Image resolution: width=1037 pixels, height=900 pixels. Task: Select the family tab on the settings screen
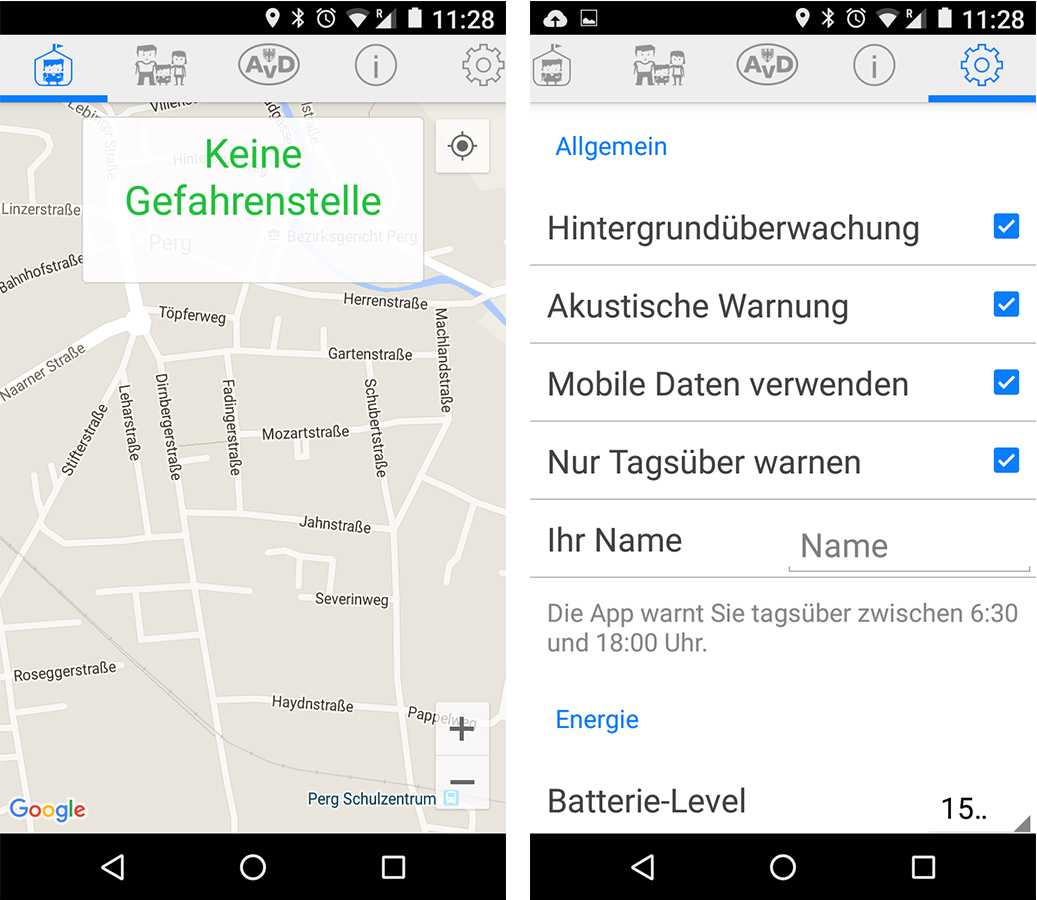tap(660, 66)
